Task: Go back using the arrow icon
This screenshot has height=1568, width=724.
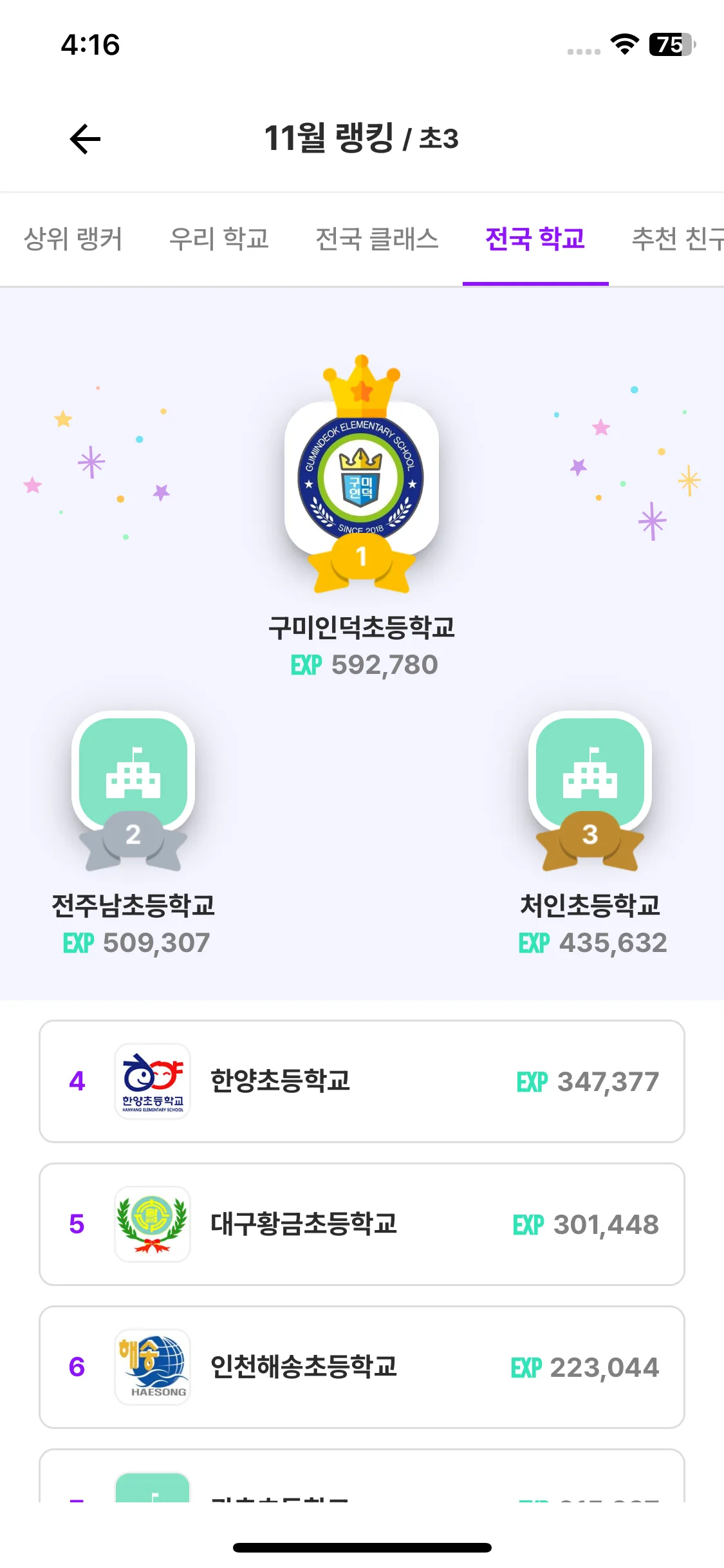Action: click(x=85, y=139)
